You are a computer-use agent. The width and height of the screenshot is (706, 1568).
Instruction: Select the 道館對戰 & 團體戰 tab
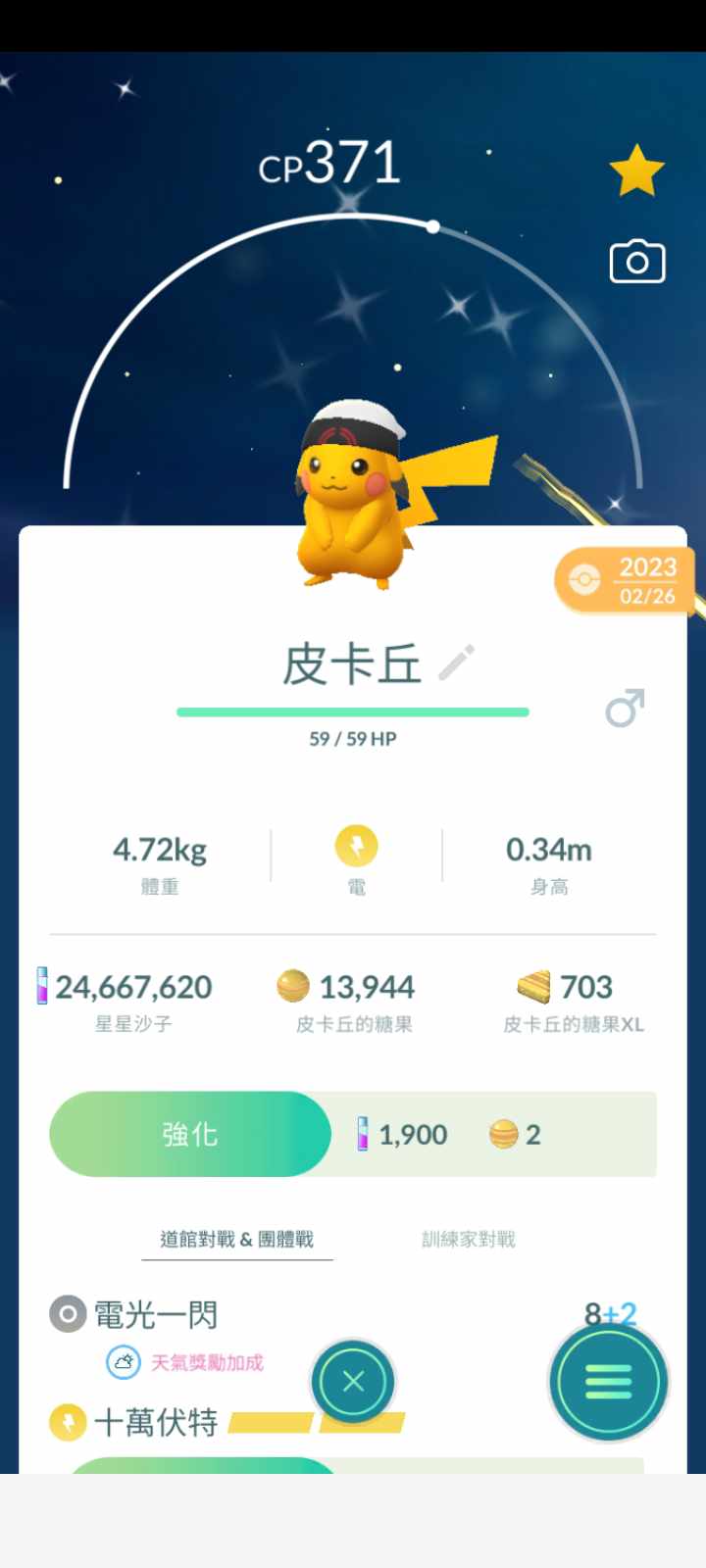click(x=236, y=1239)
